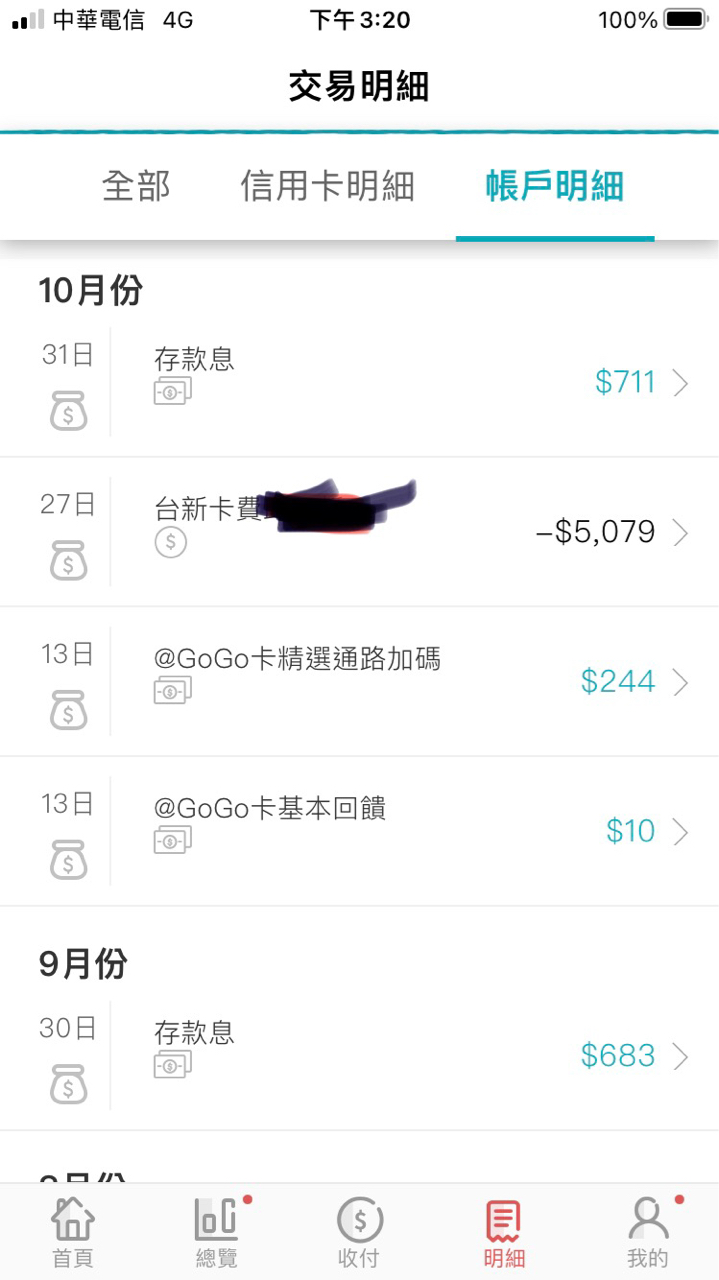719x1280 pixels.
Task: View the @GoGo卡精選通路加碼 $244 entry
Action: pos(359,682)
